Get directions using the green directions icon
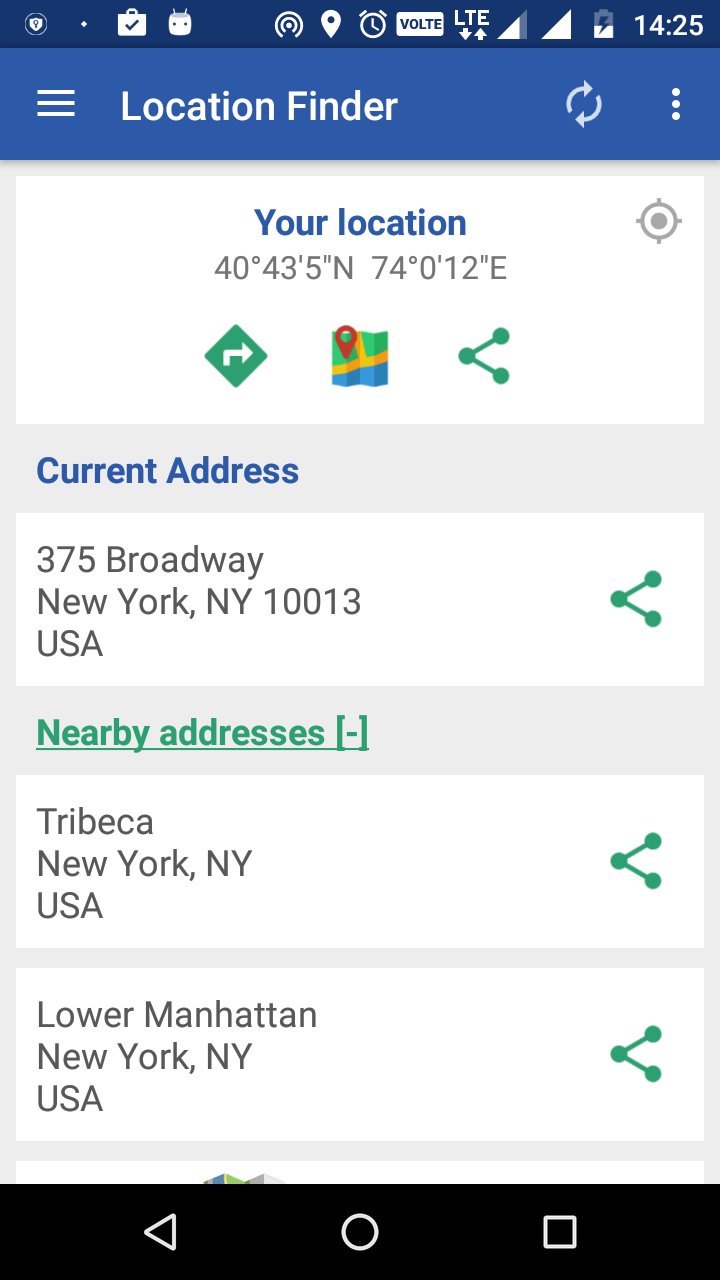Screen dimensions: 720x1280 (236, 355)
